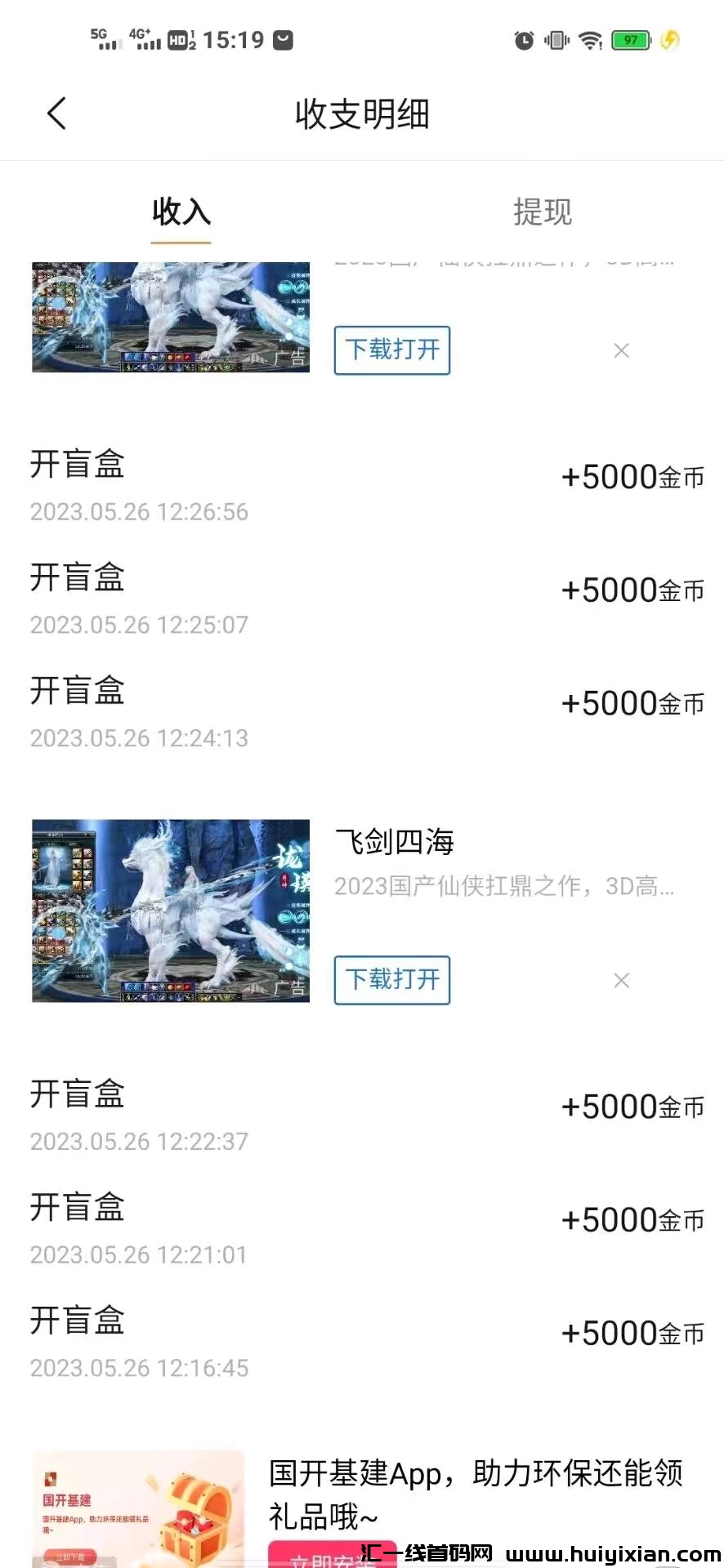This screenshot has width=724, height=1568.
Task: Tap the WiFi signal status icon
Action: [591, 39]
